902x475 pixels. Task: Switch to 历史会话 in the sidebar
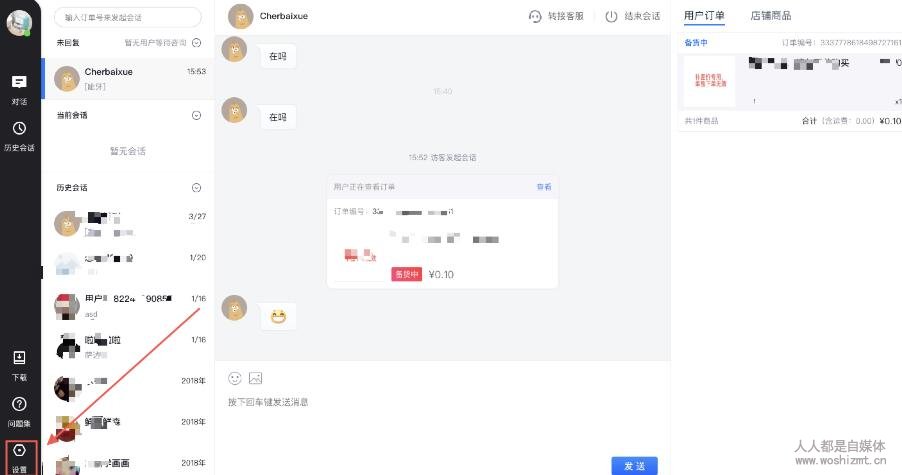click(19, 135)
